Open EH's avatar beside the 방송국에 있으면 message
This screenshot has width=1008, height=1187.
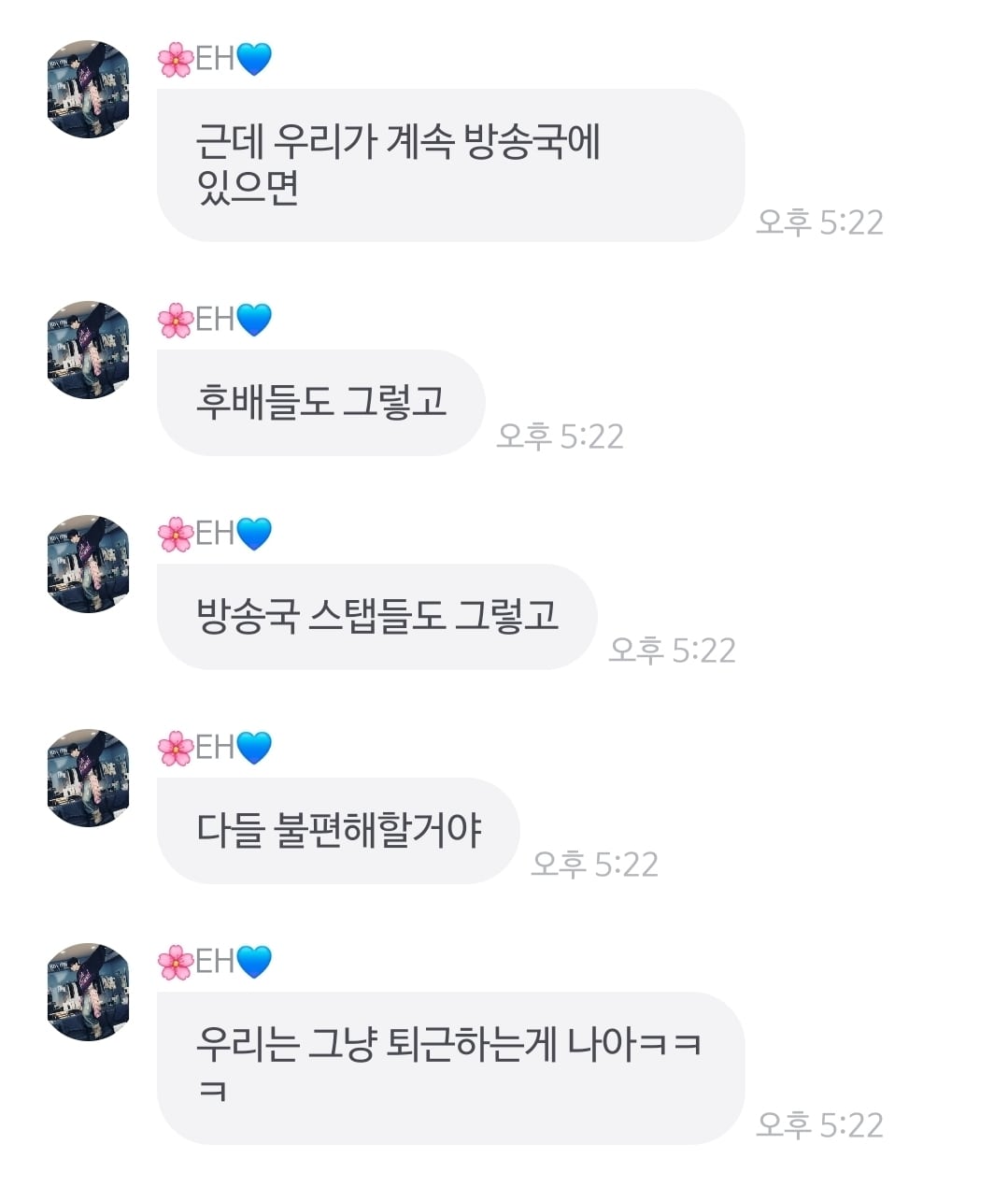pyautogui.click(x=88, y=90)
